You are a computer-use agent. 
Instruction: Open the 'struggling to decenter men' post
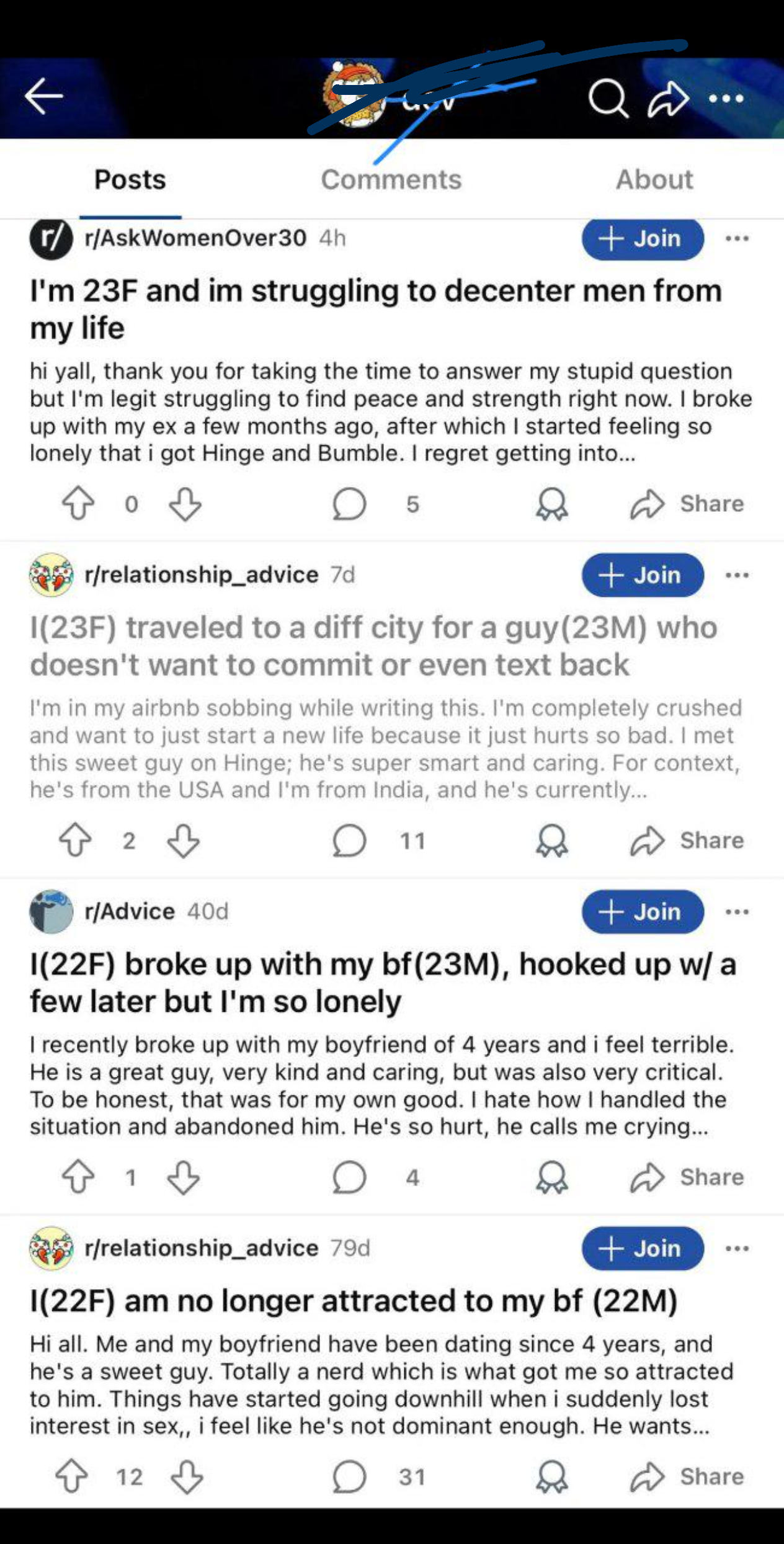376,309
